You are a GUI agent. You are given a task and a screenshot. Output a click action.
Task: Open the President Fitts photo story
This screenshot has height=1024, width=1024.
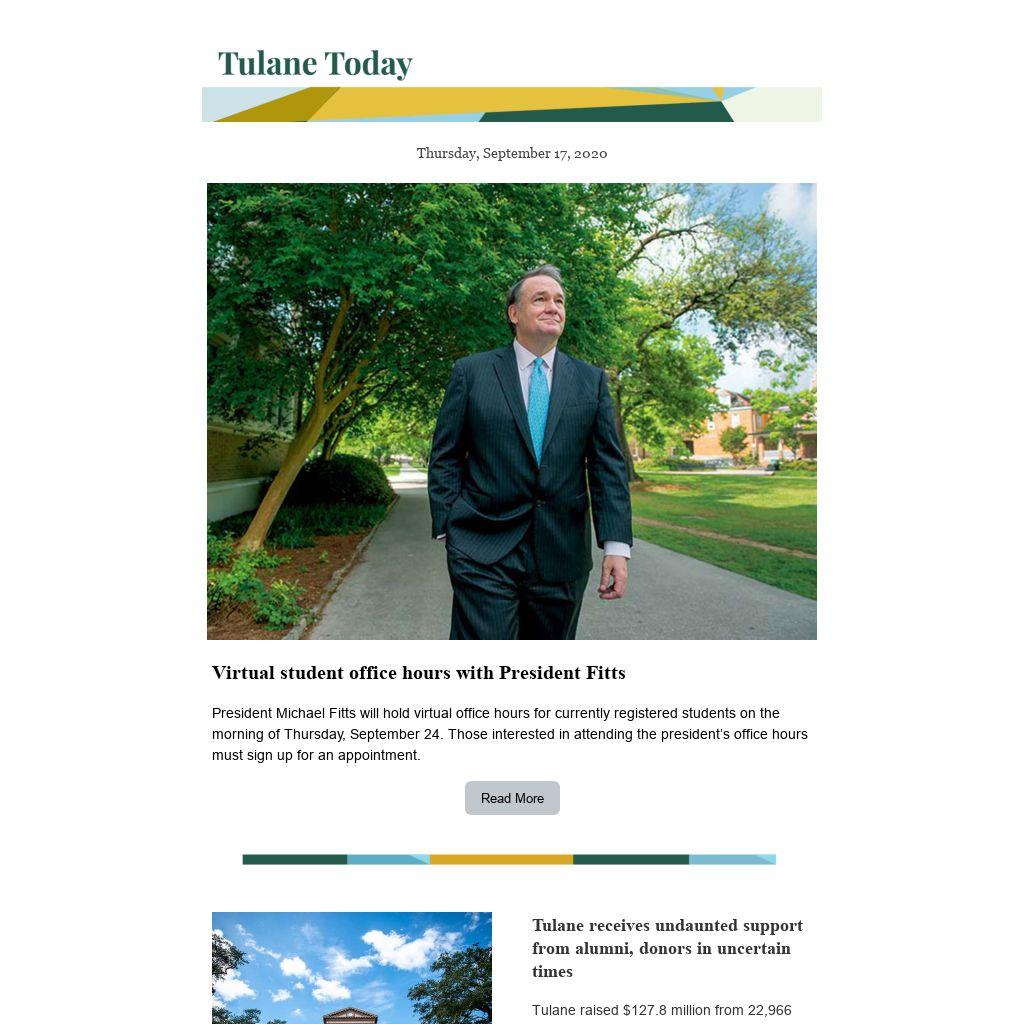pos(512,411)
